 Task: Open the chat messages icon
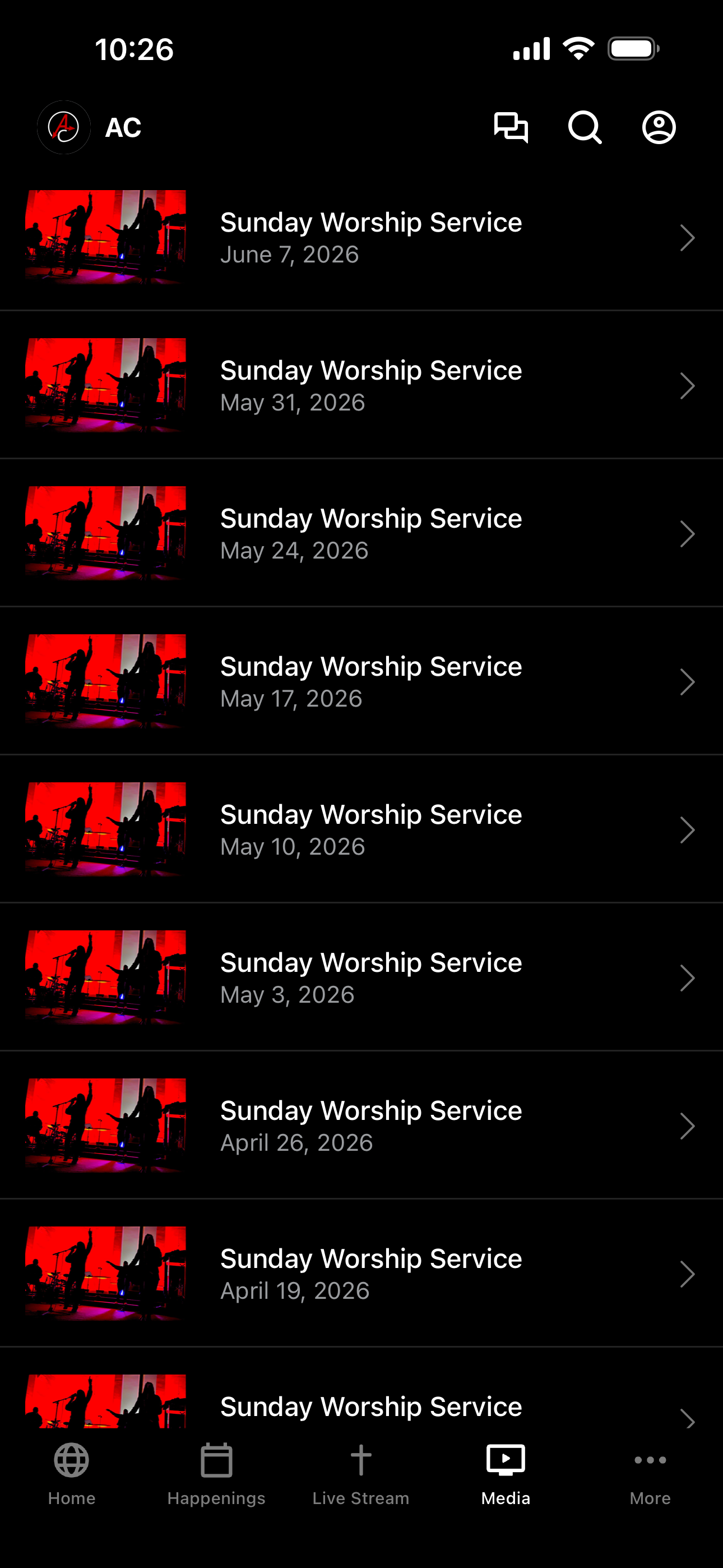click(x=511, y=127)
